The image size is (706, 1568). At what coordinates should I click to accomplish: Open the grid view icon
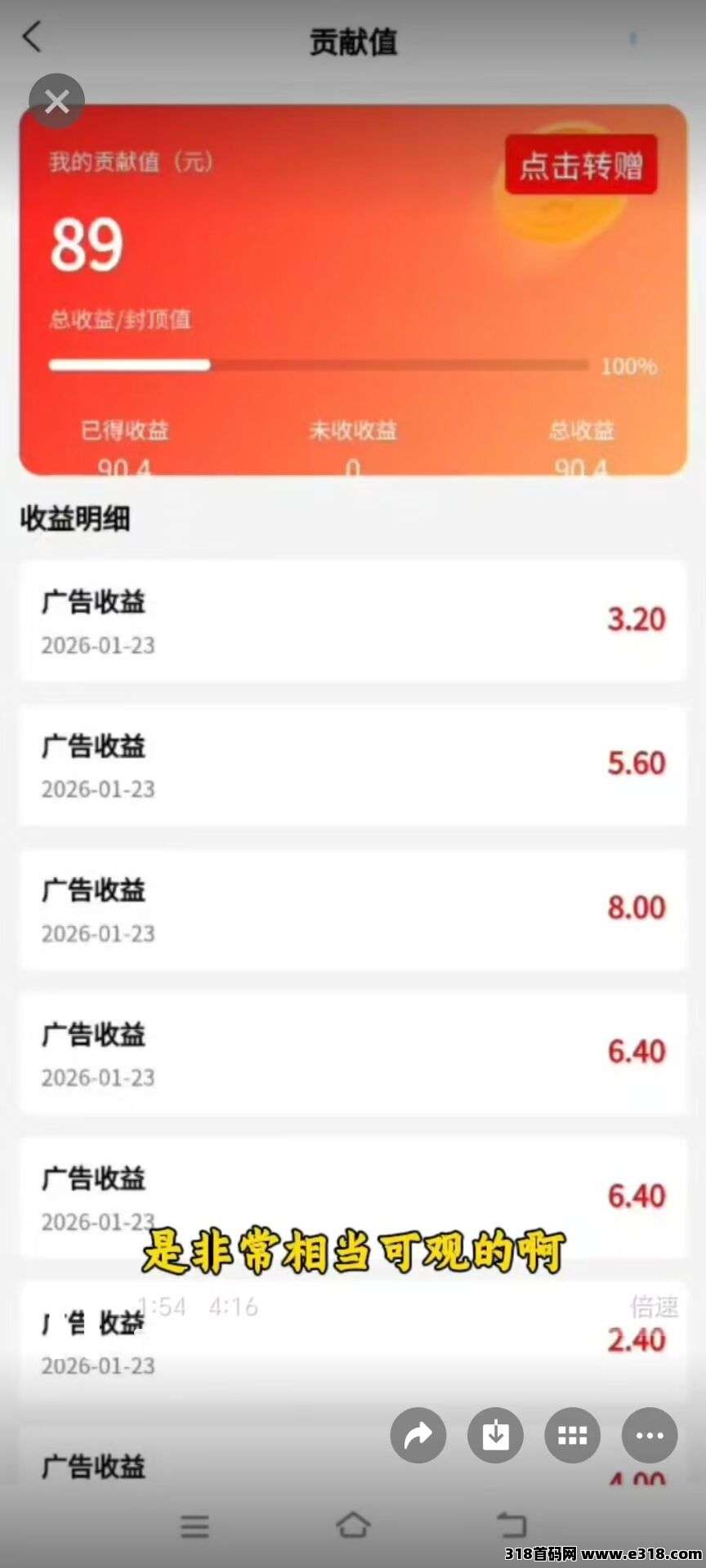click(572, 1435)
